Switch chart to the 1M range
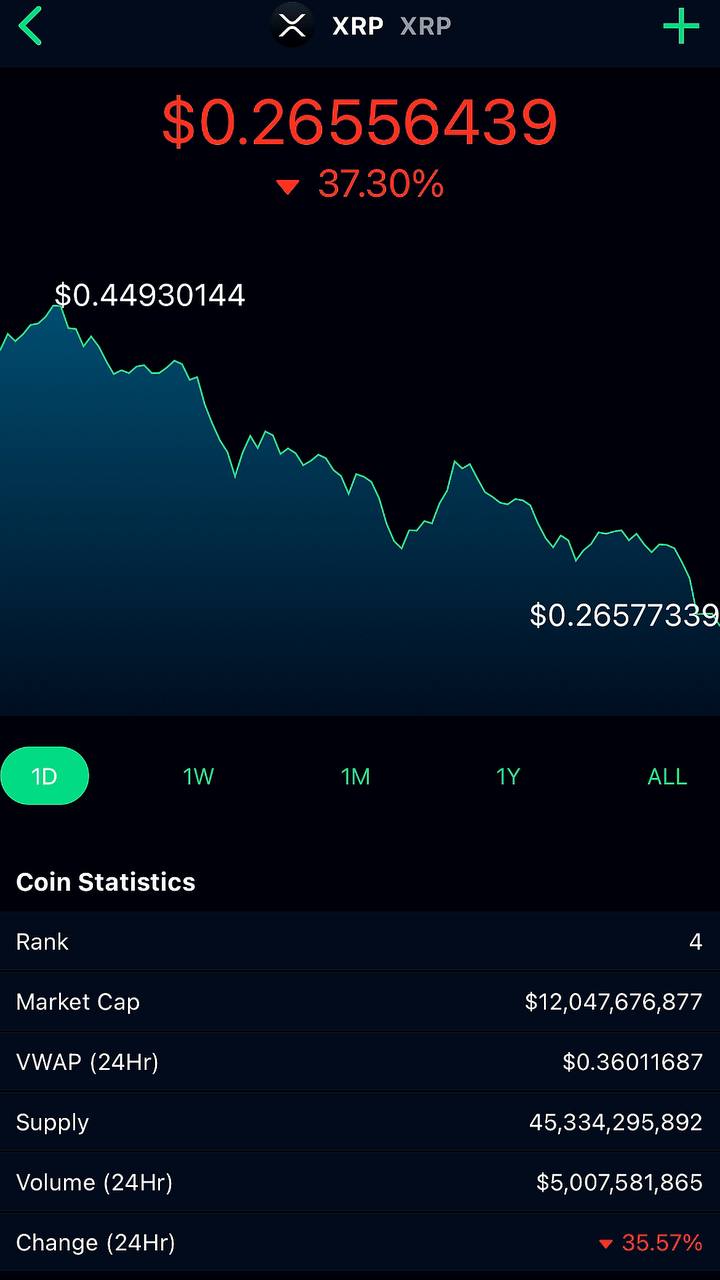The width and height of the screenshot is (720, 1280). 355,776
